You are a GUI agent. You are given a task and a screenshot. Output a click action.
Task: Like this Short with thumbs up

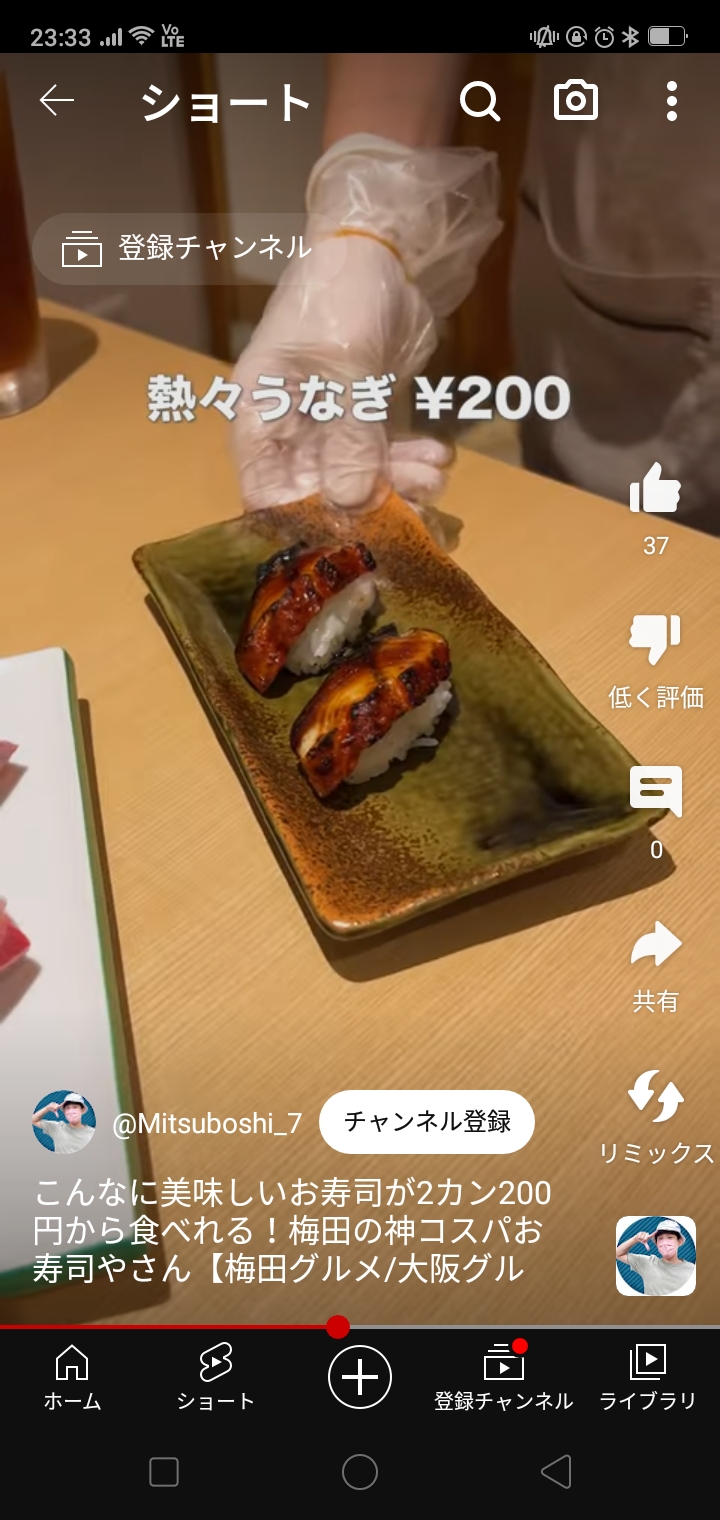(655, 489)
